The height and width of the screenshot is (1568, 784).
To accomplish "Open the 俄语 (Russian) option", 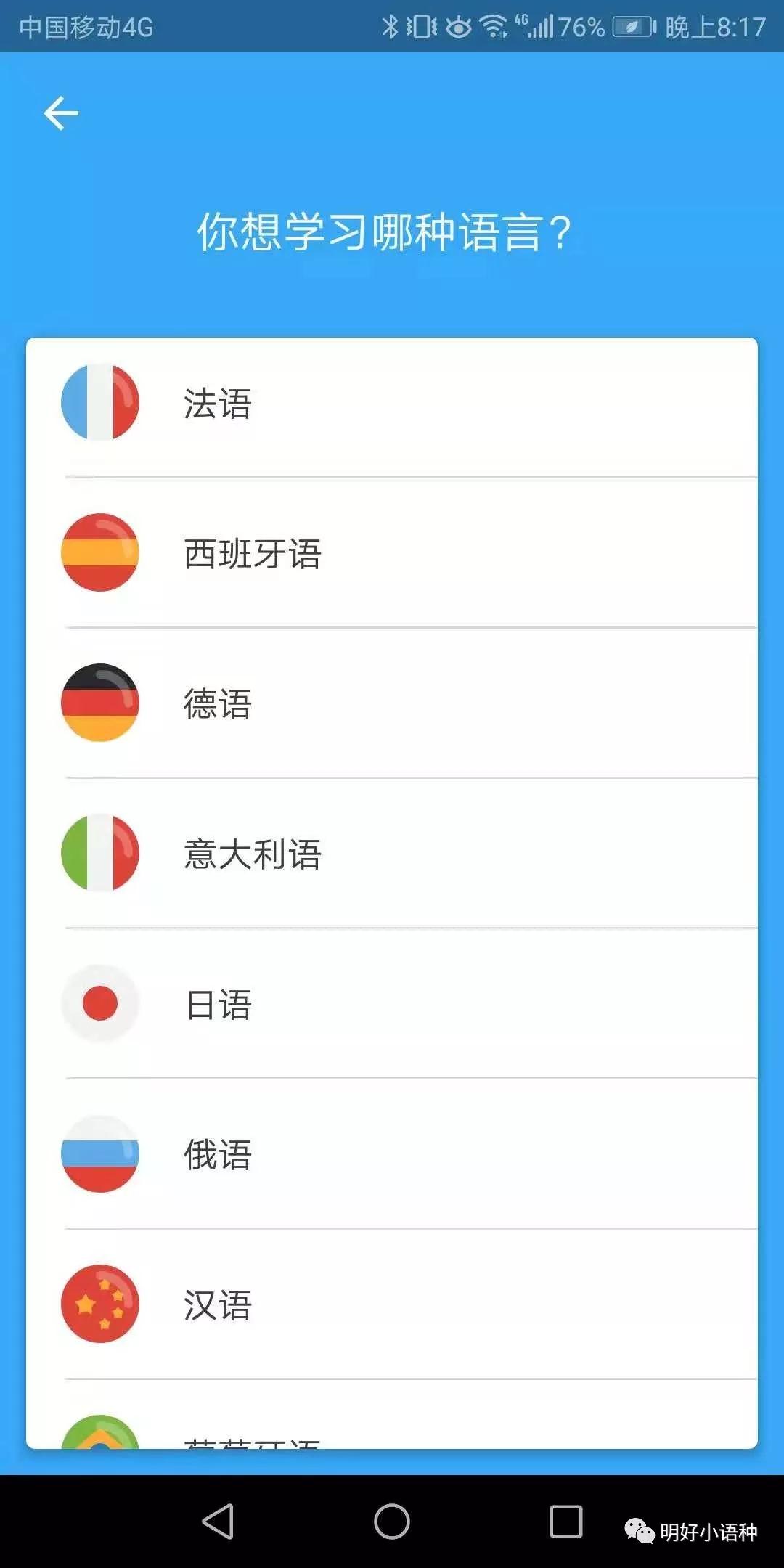I will [x=392, y=1154].
